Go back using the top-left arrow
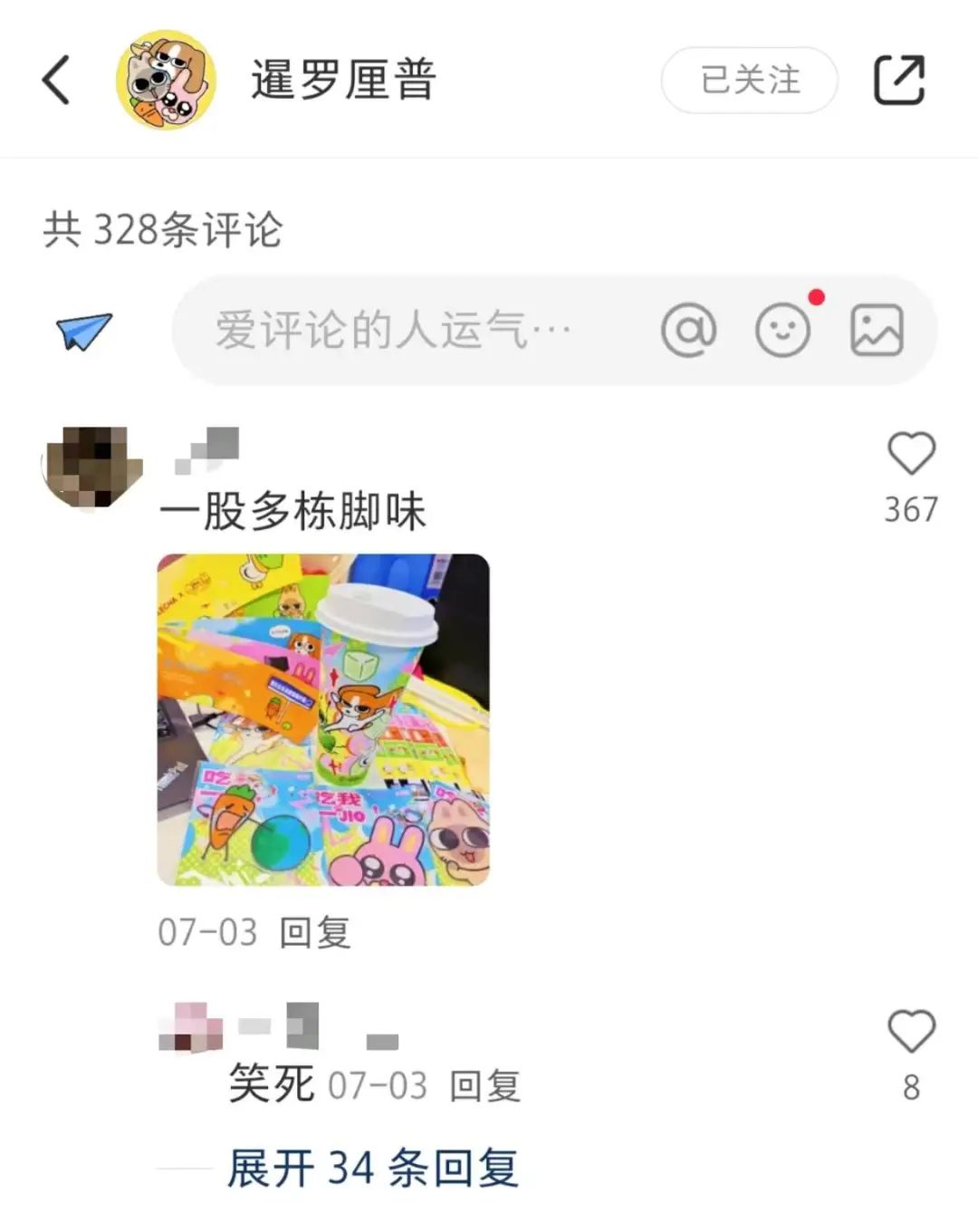This screenshot has width=978, height=1232. pyautogui.click(x=56, y=80)
